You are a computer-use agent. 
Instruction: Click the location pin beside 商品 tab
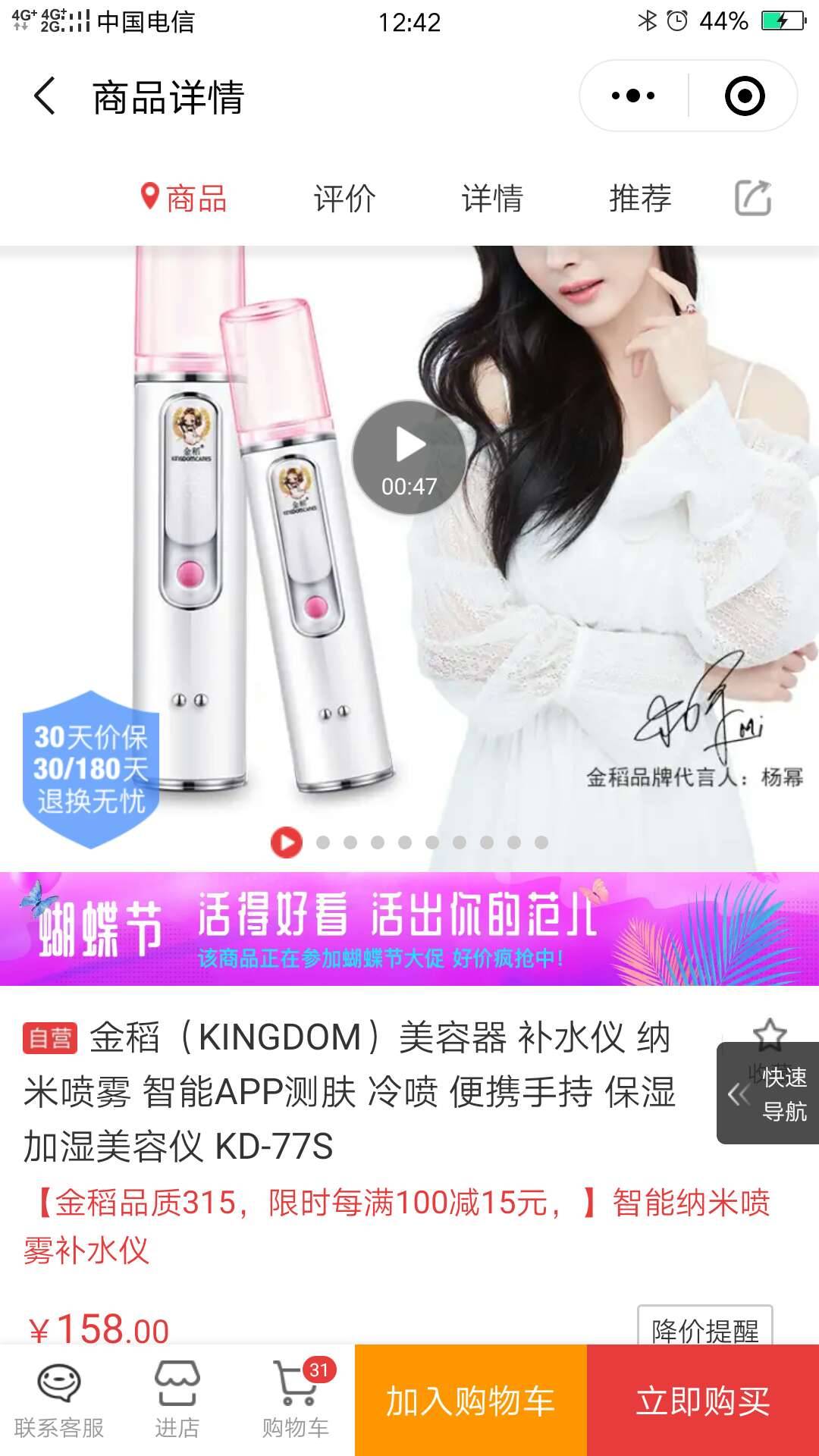(x=152, y=196)
